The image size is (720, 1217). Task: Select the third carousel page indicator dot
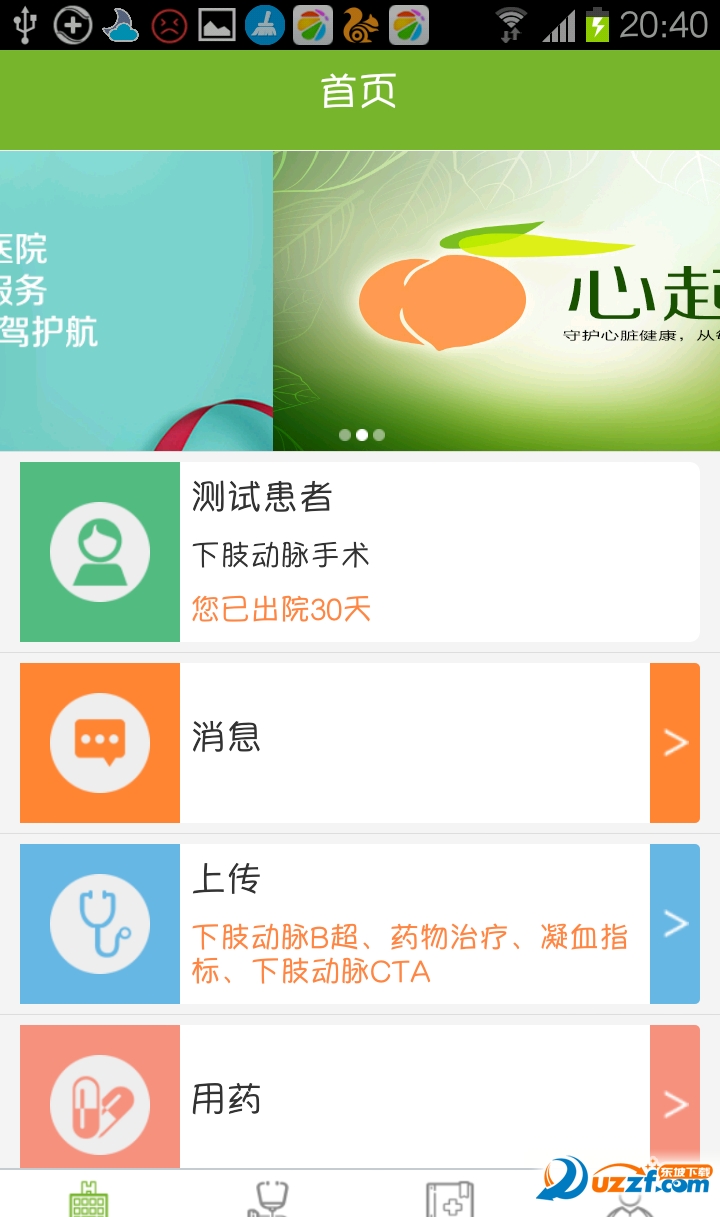coord(378,434)
